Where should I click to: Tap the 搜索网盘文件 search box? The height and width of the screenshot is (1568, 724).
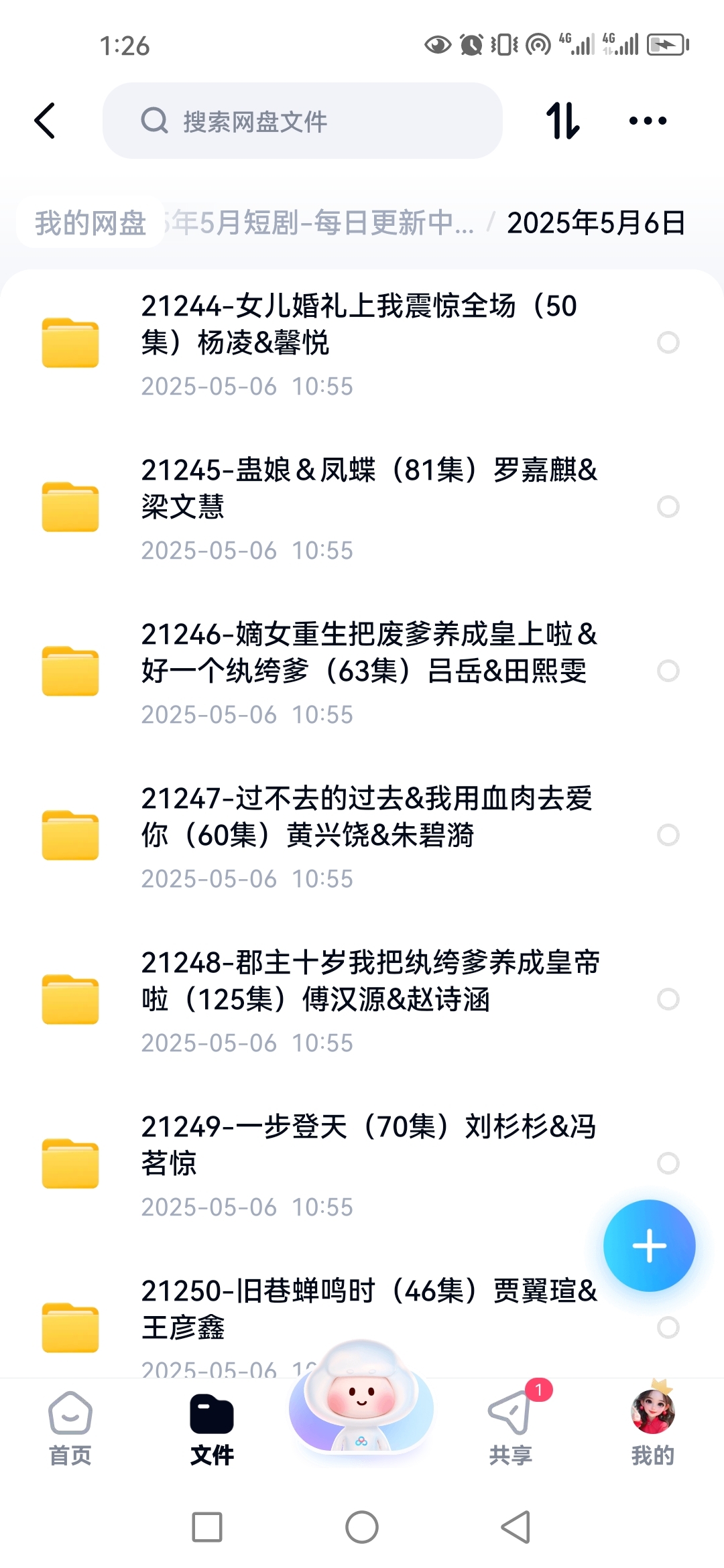pyautogui.click(x=302, y=121)
